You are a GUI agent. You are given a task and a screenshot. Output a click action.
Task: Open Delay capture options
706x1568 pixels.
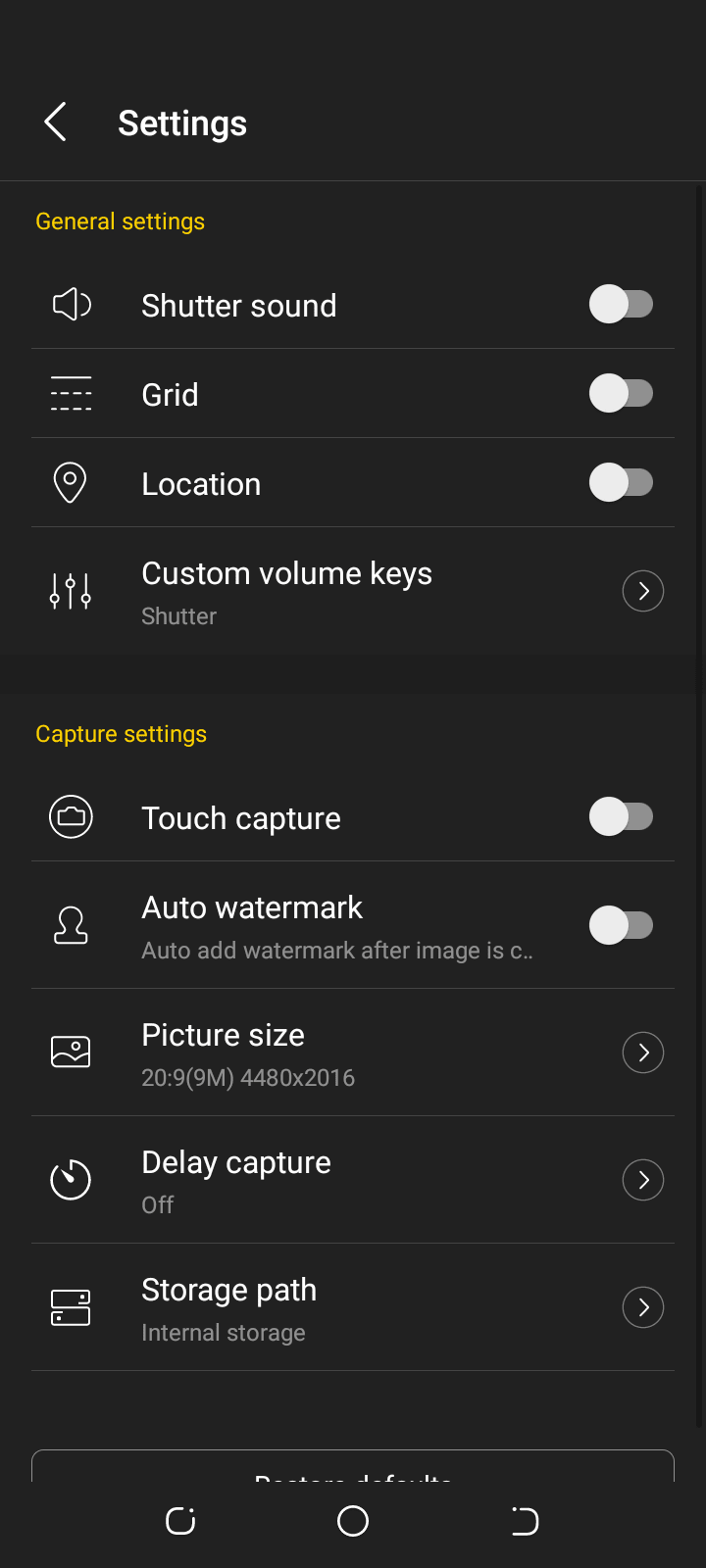point(353,1180)
